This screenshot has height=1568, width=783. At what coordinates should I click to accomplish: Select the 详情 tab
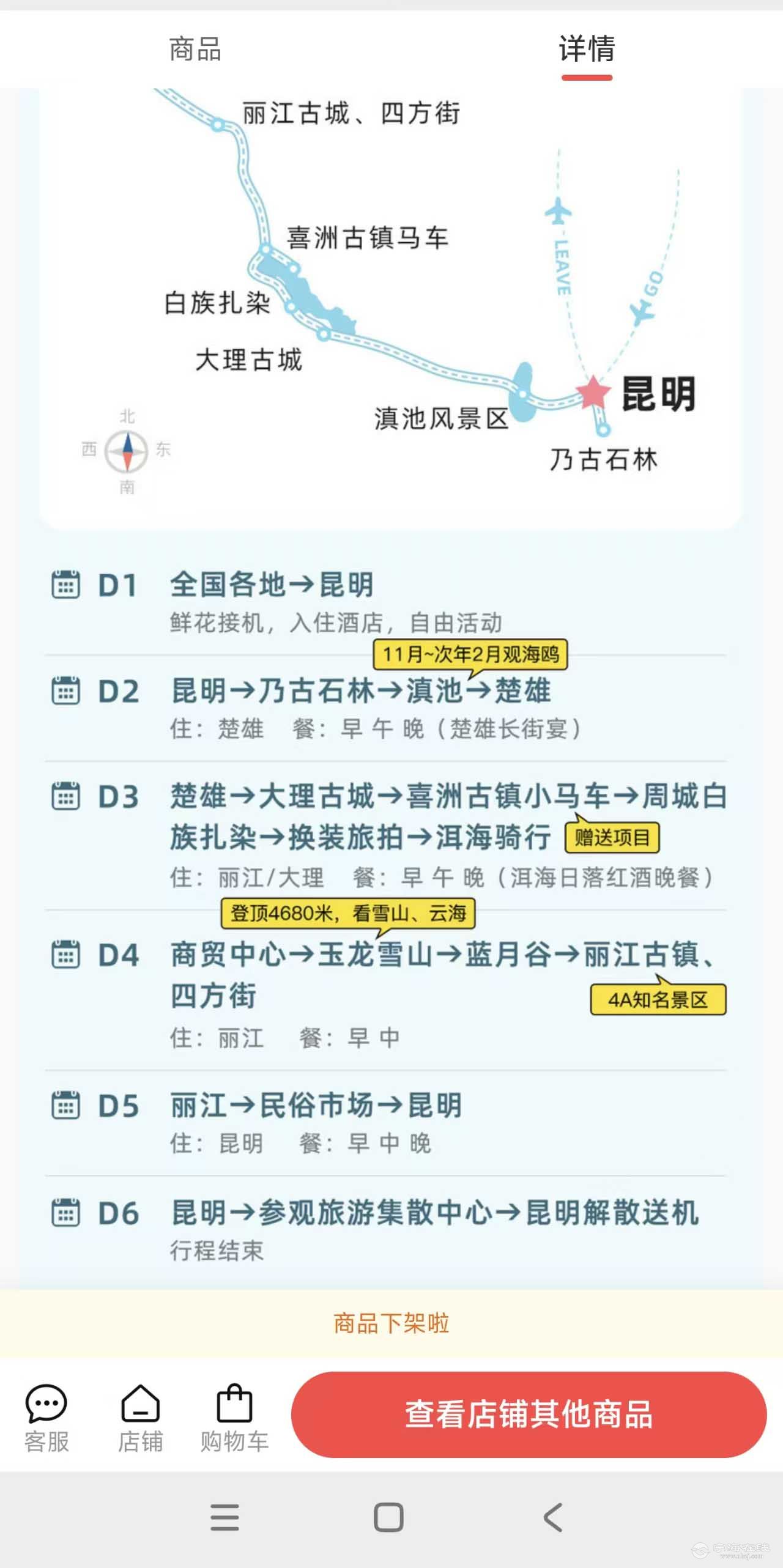tap(587, 49)
